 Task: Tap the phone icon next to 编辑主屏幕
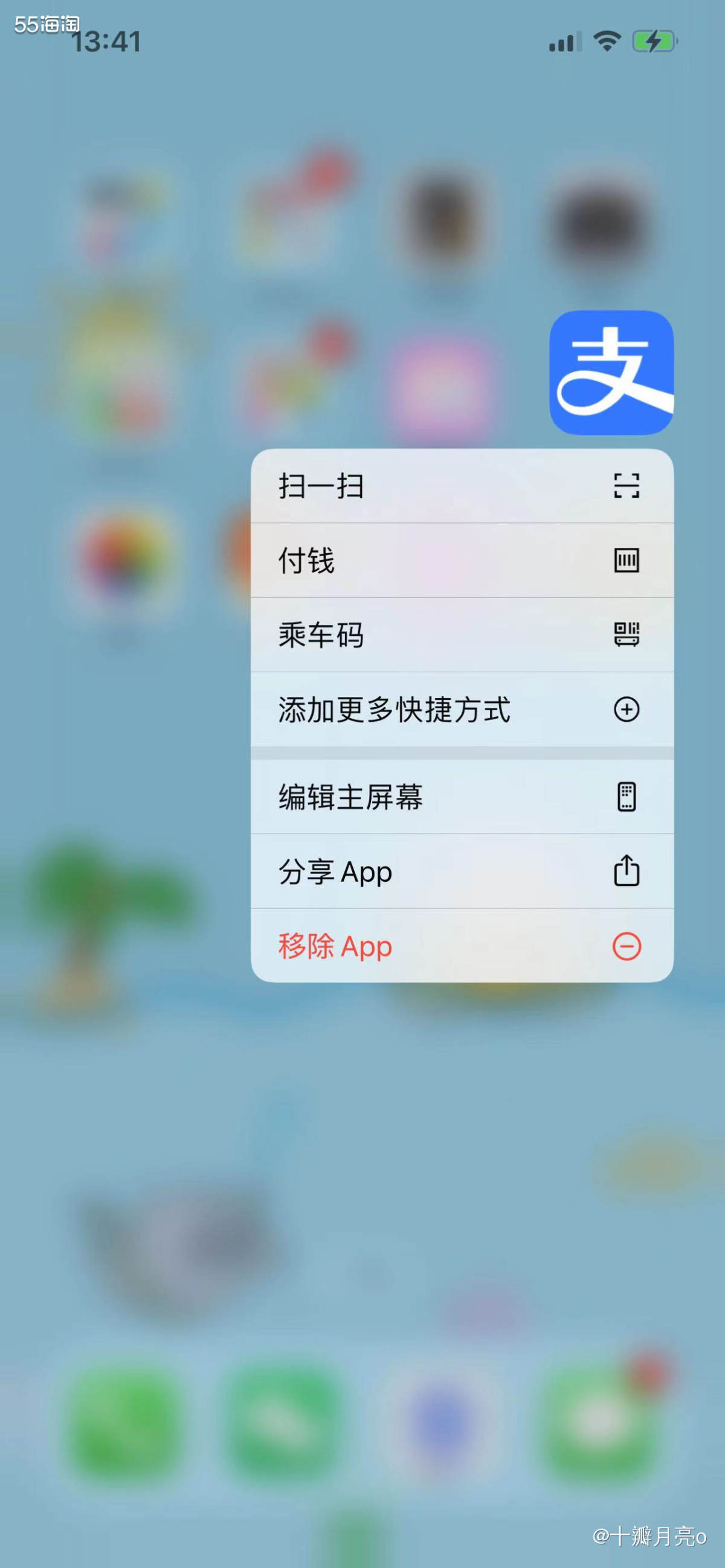coord(628,797)
